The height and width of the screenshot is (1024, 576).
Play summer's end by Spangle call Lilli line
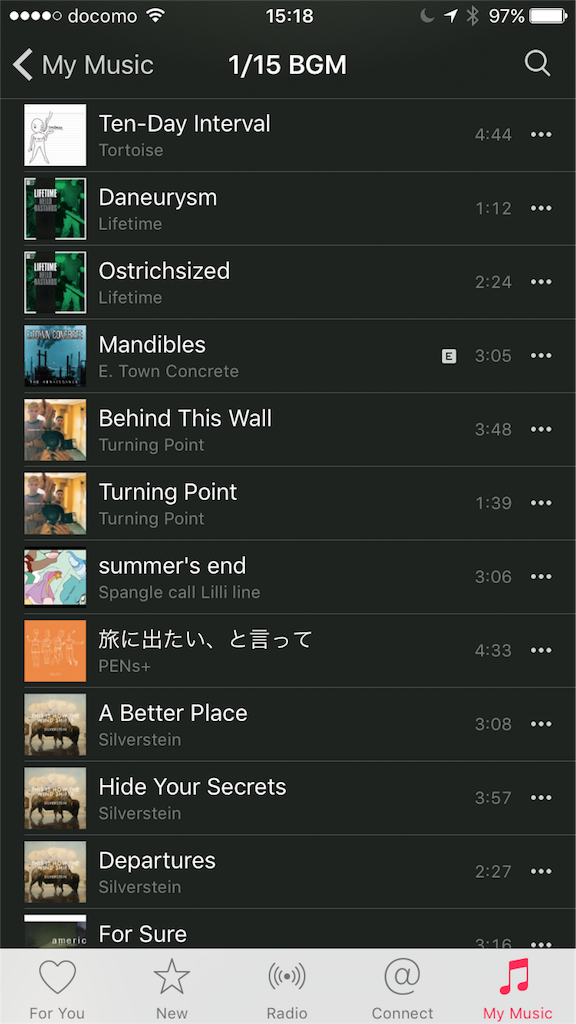click(288, 577)
